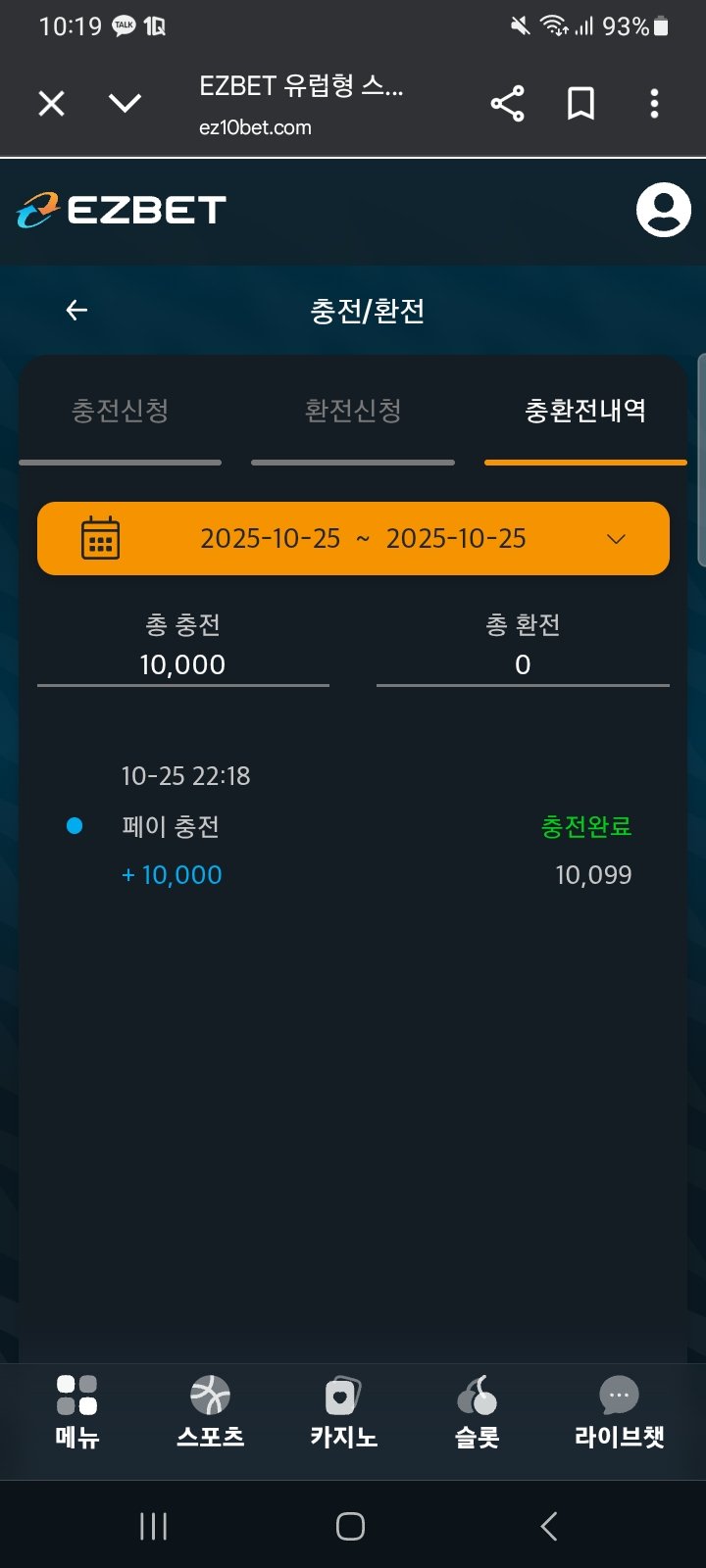The image size is (706, 1568).
Task: Open the 메뉴 navigation item
Action: click(x=77, y=1412)
